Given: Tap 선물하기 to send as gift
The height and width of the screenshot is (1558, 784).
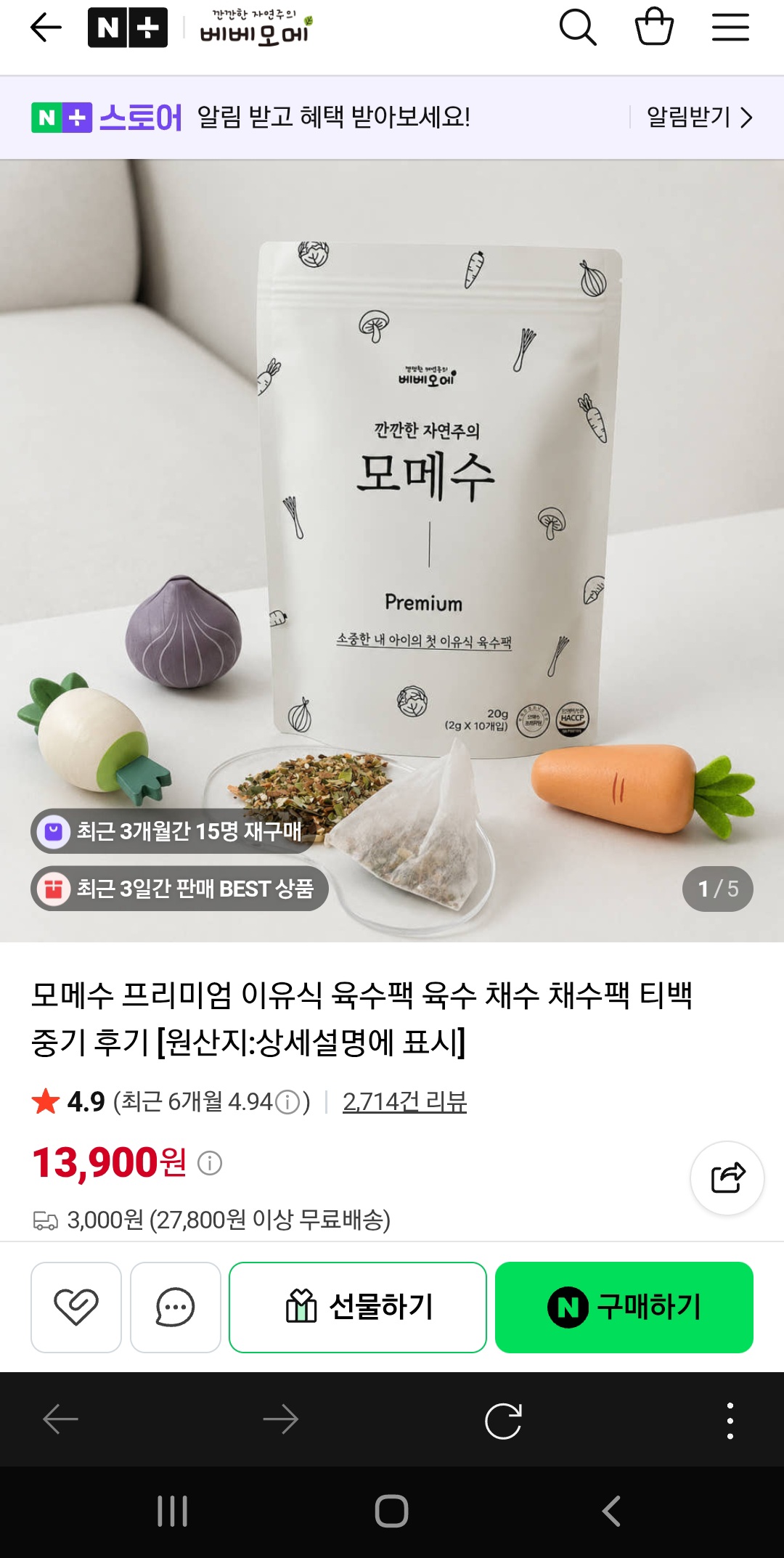Looking at the screenshot, I should [x=358, y=1307].
